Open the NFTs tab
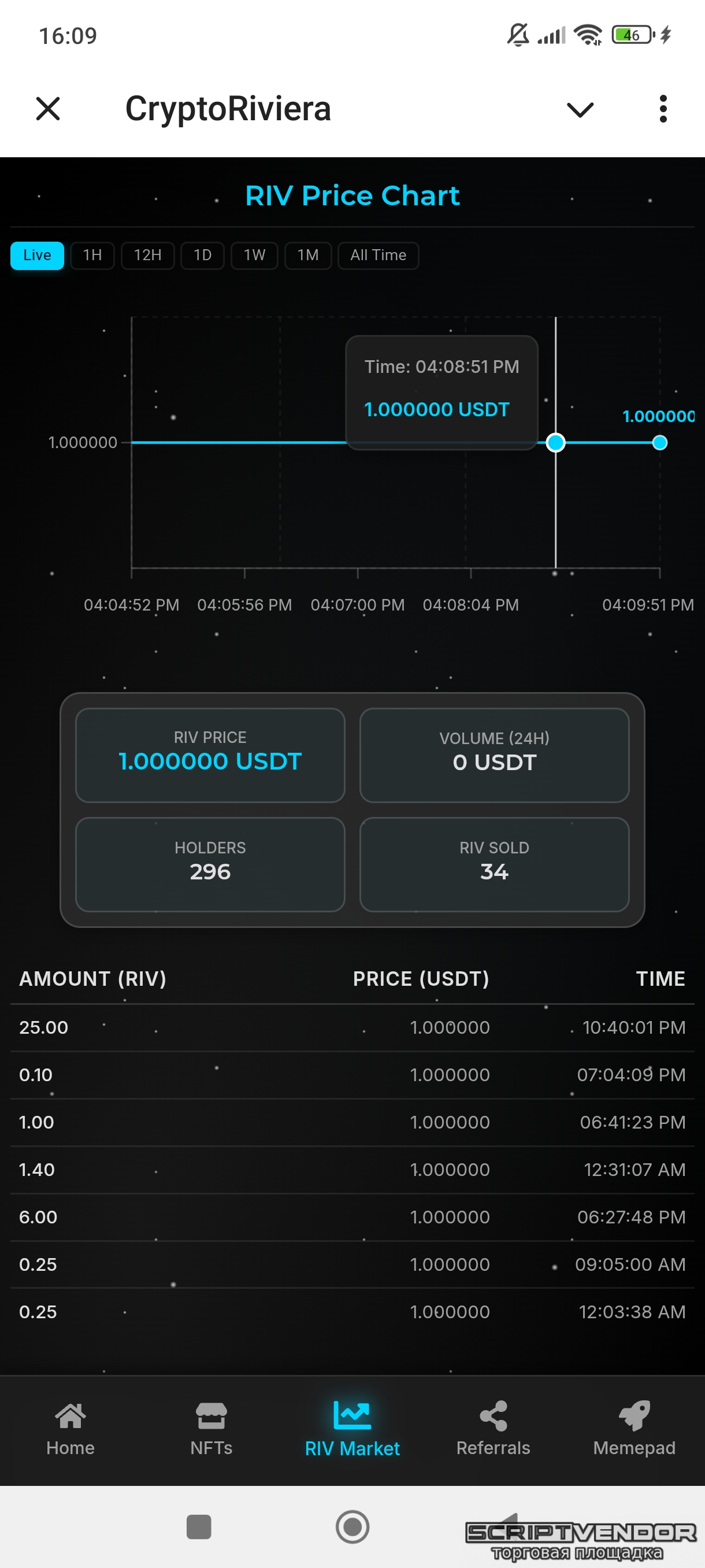 click(211, 1429)
